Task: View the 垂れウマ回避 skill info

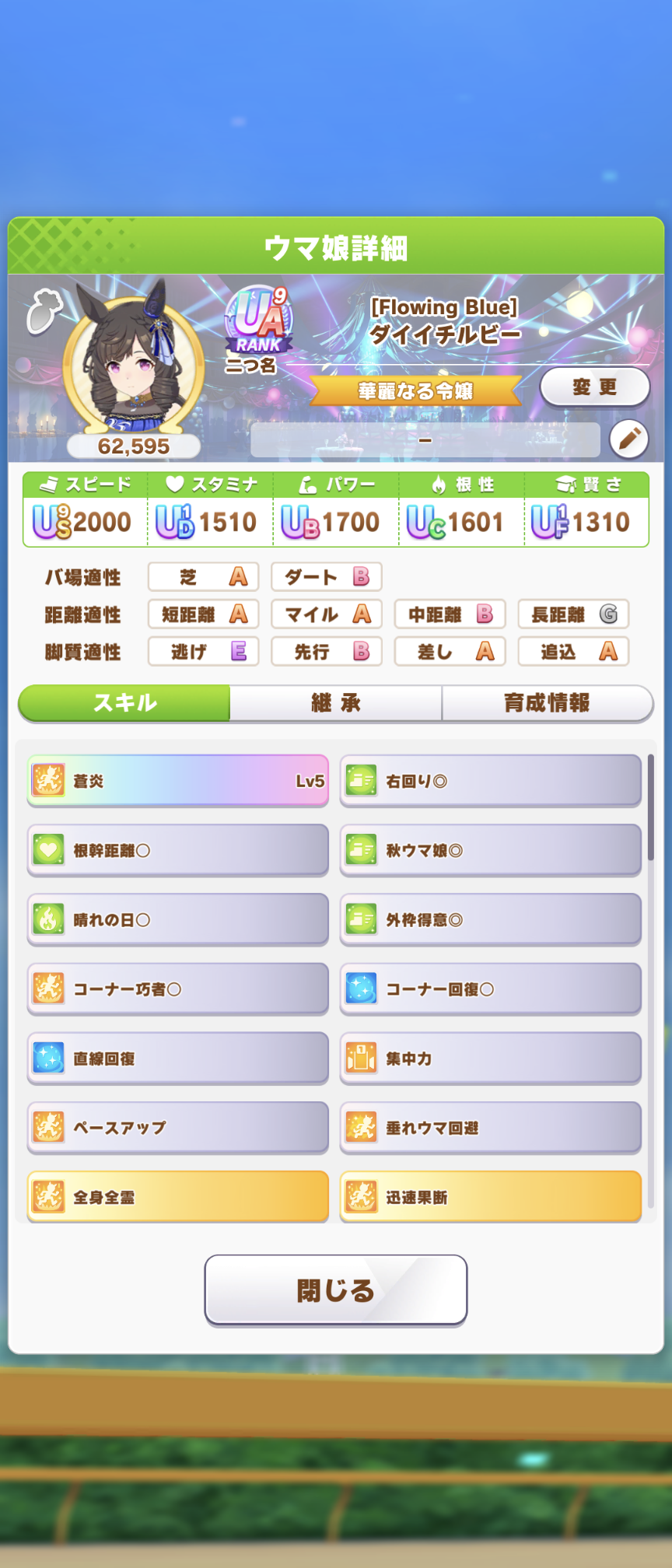Action: (490, 1127)
